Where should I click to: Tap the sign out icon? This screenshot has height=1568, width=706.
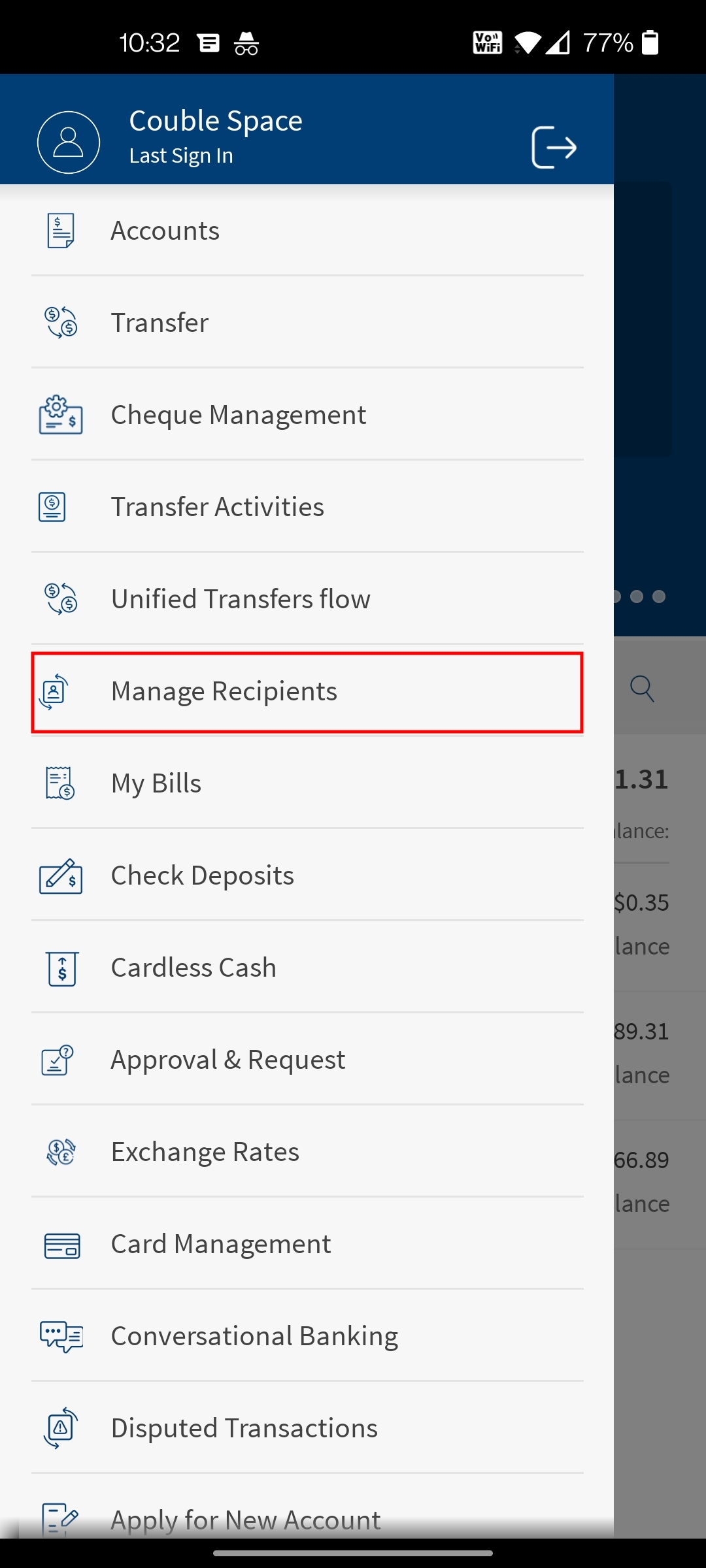[554, 148]
